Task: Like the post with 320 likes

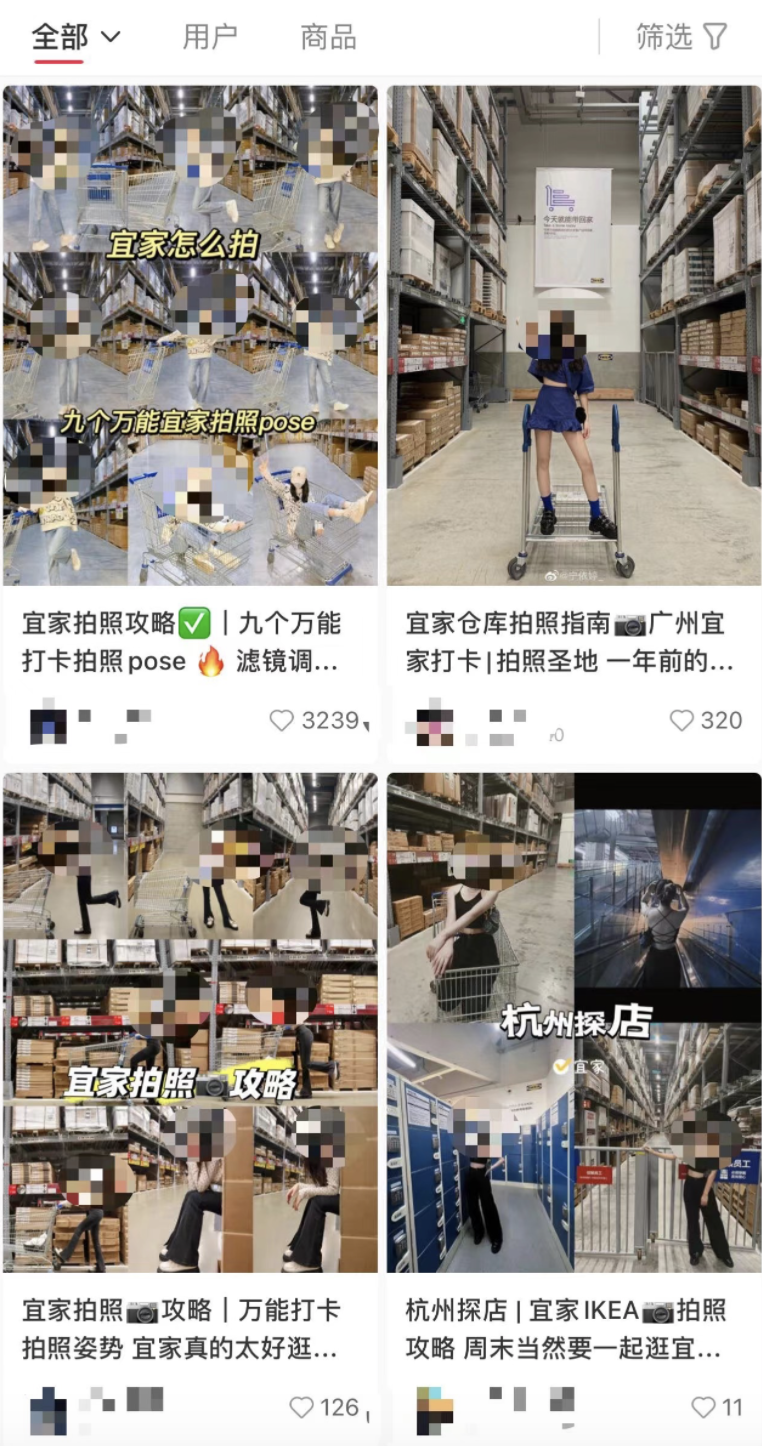Action: tap(682, 720)
